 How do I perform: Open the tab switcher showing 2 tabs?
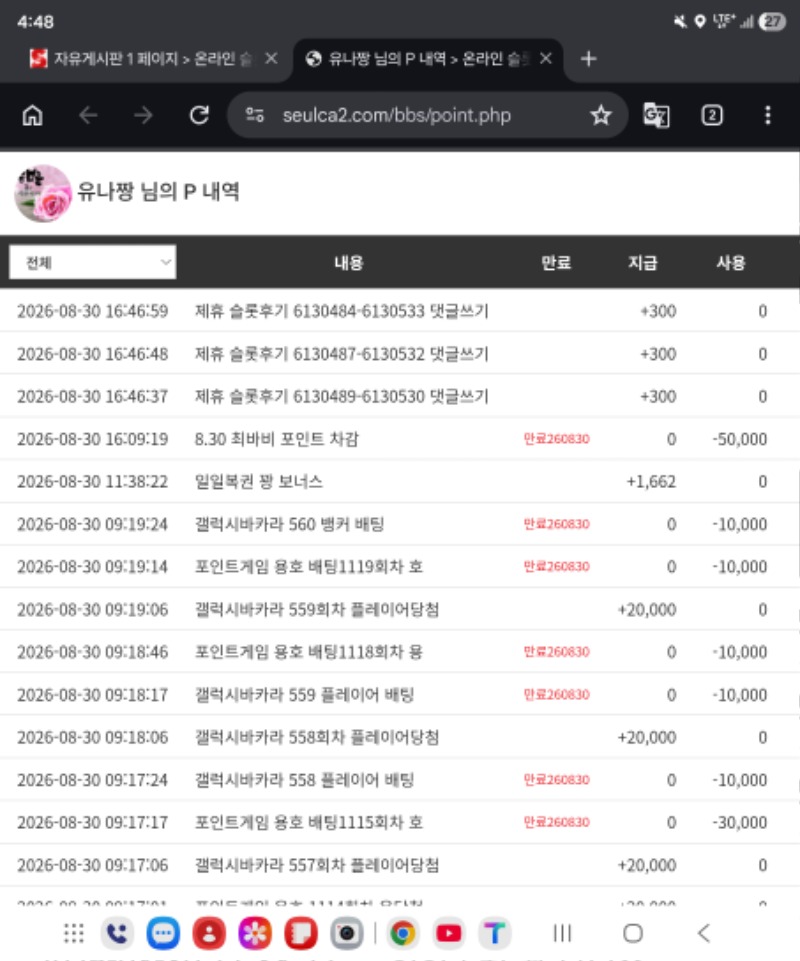point(712,115)
